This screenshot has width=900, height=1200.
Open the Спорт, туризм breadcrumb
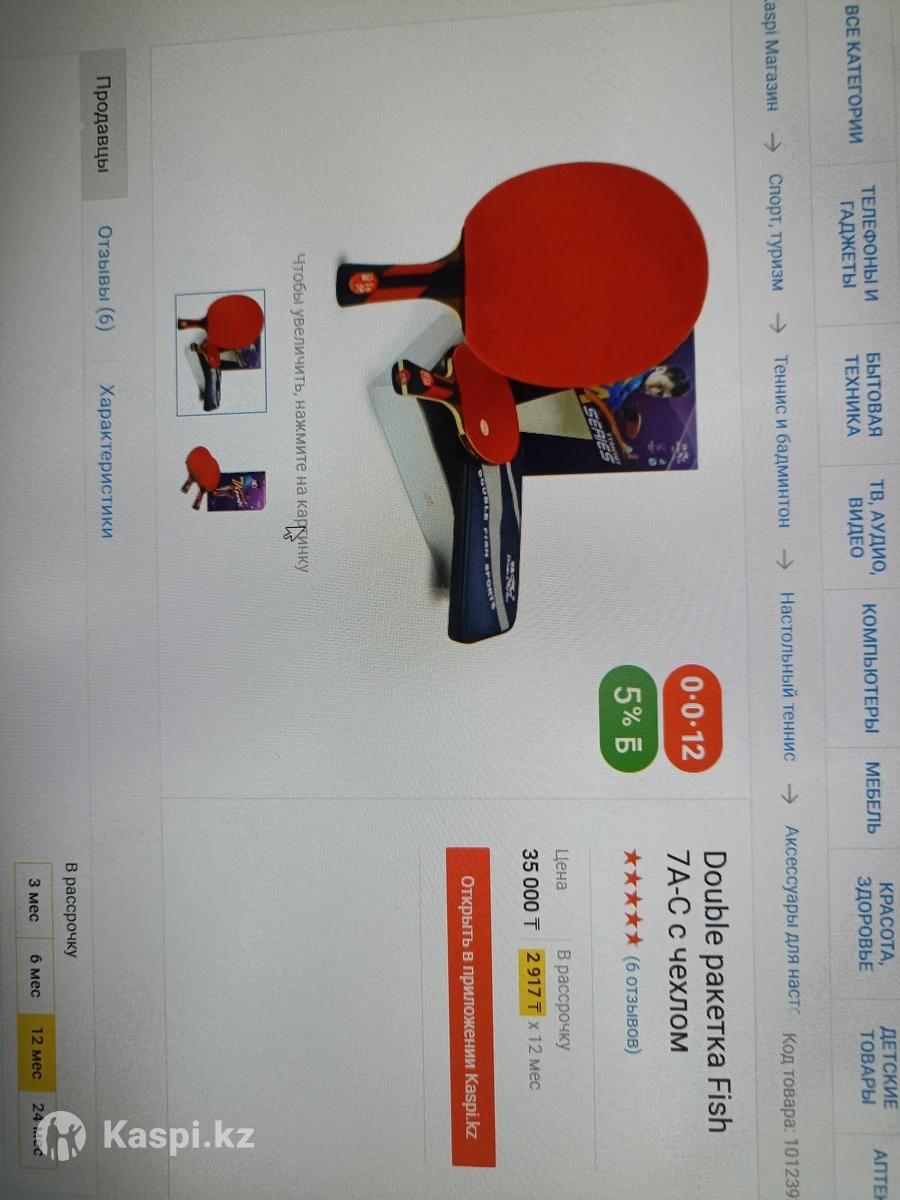coord(776,232)
